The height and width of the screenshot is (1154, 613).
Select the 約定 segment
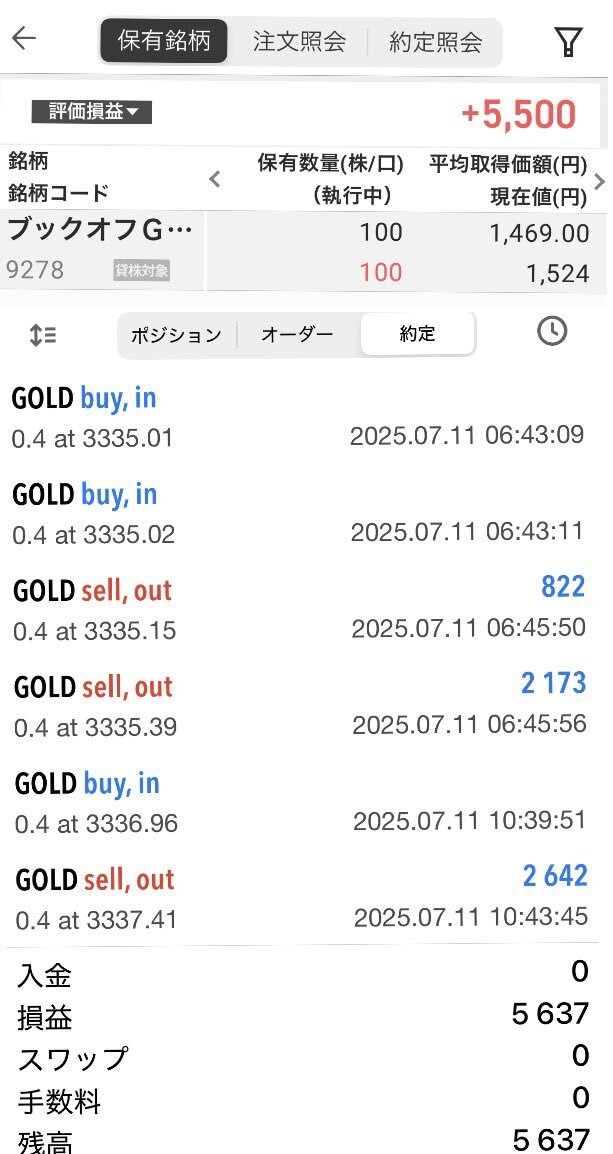coord(417,334)
